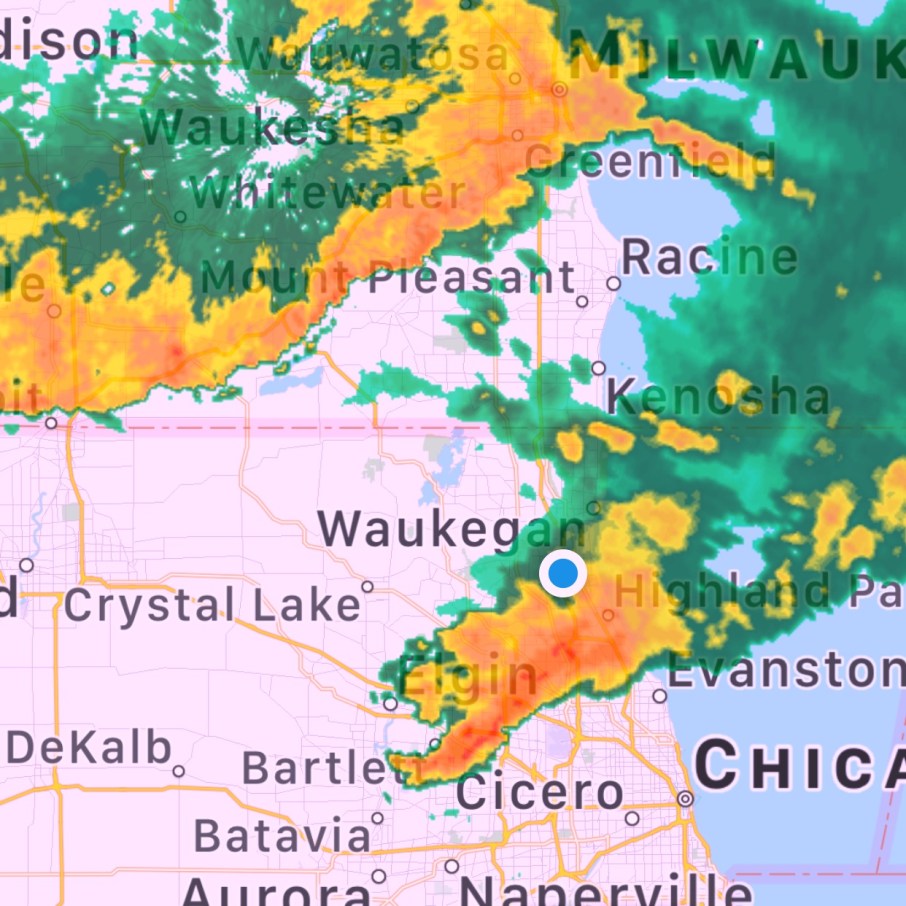The height and width of the screenshot is (906, 906).
Task: Tap the blue current location dot
Action: [563, 574]
